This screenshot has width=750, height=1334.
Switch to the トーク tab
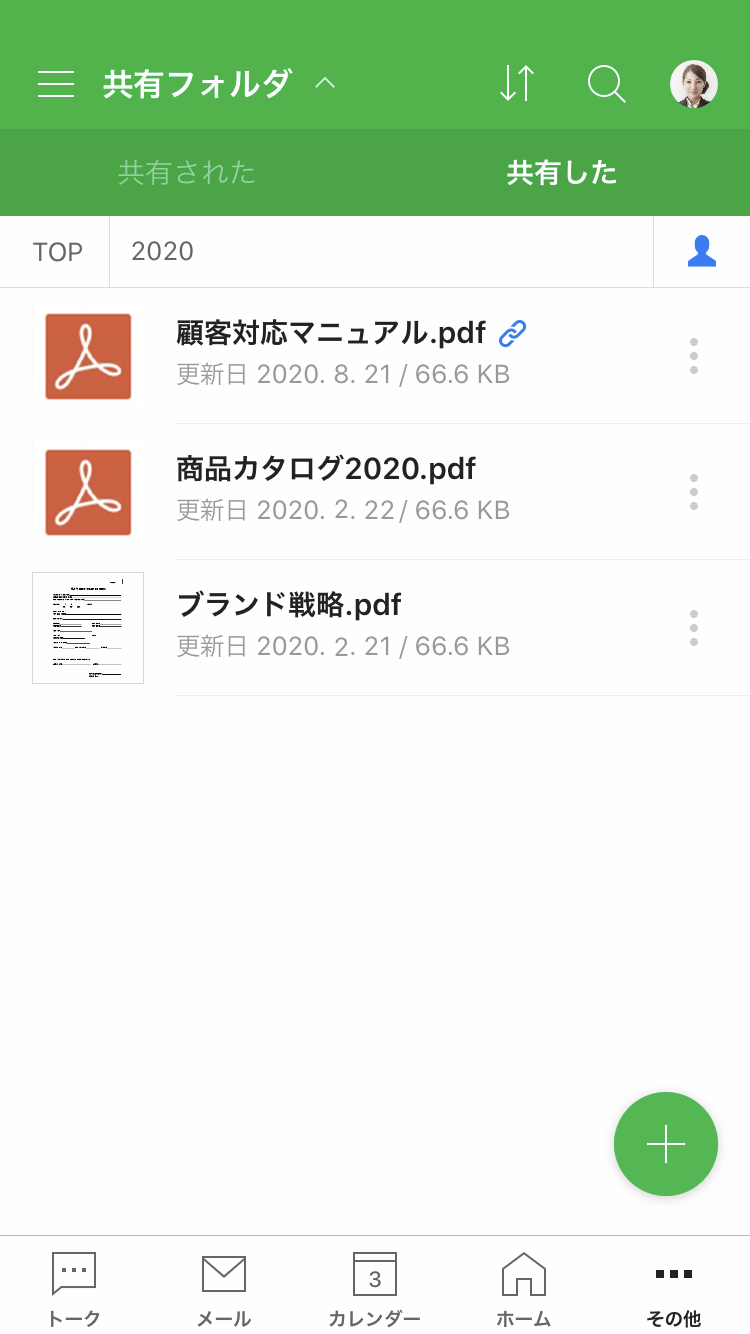click(x=74, y=1288)
